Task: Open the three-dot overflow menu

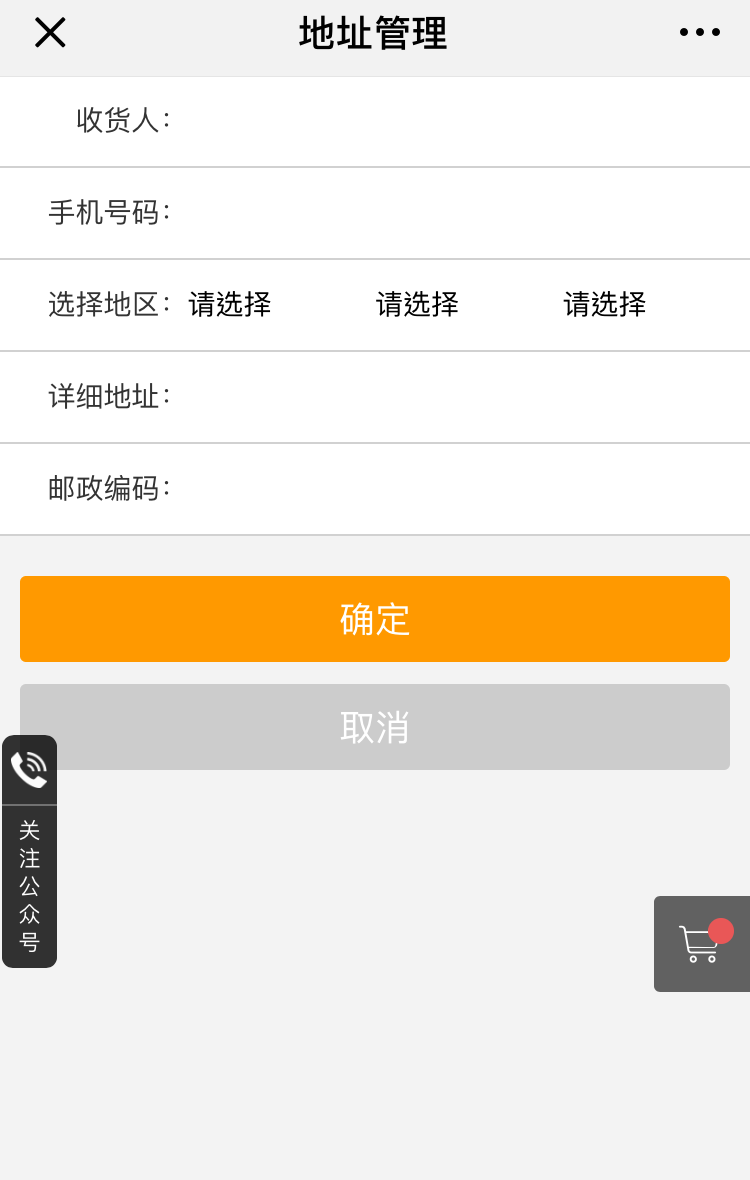Action: point(699,32)
